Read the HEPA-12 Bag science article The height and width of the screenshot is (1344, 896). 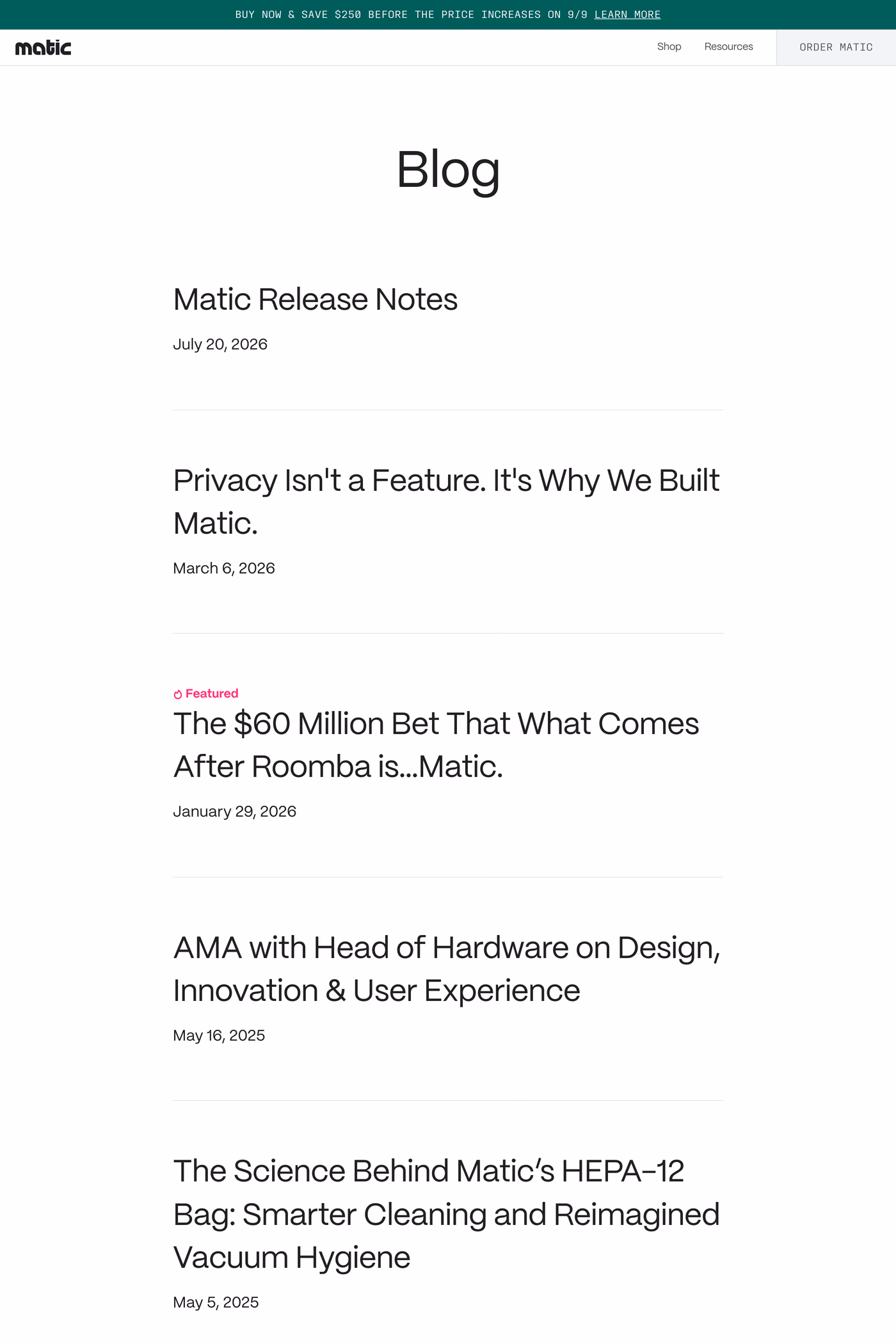click(x=447, y=1214)
